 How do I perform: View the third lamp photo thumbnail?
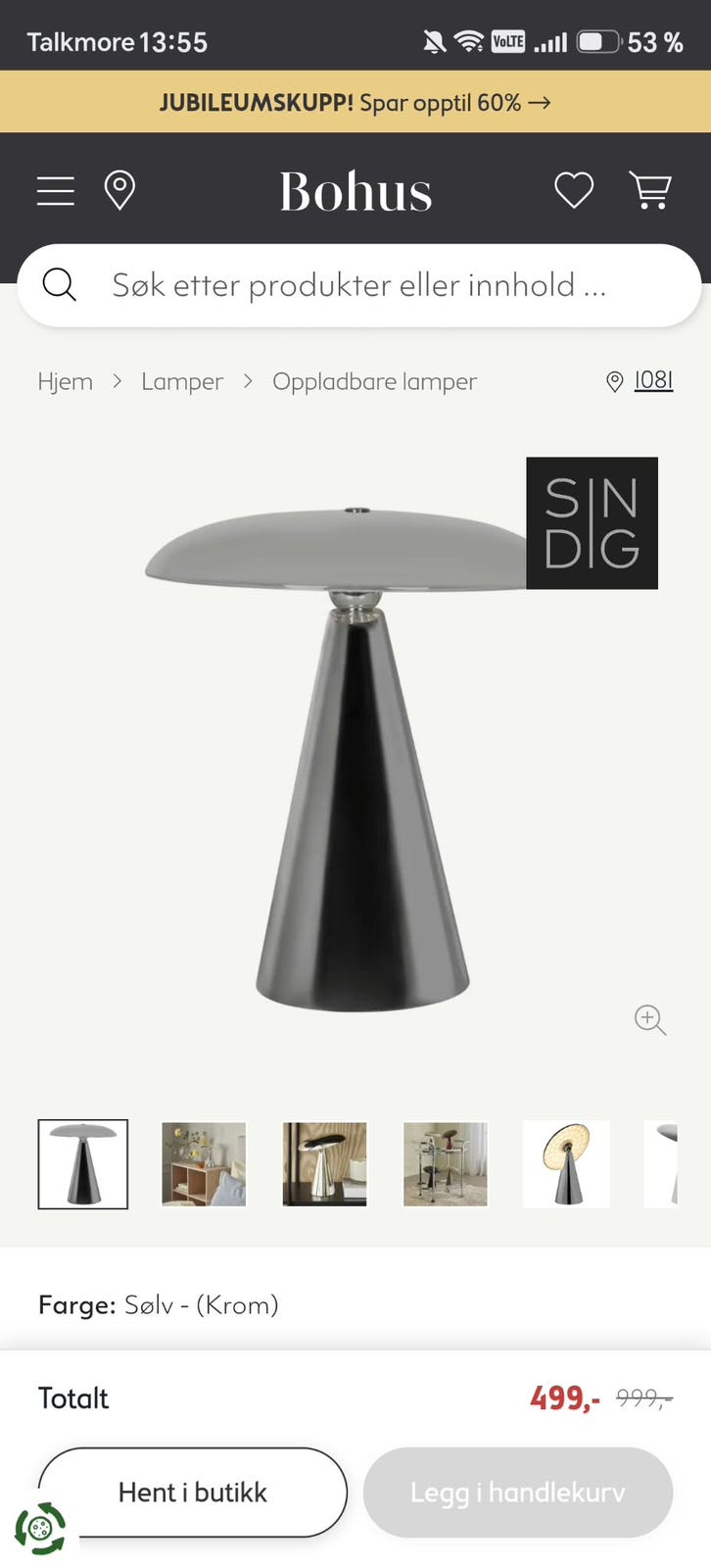point(324,1164)
